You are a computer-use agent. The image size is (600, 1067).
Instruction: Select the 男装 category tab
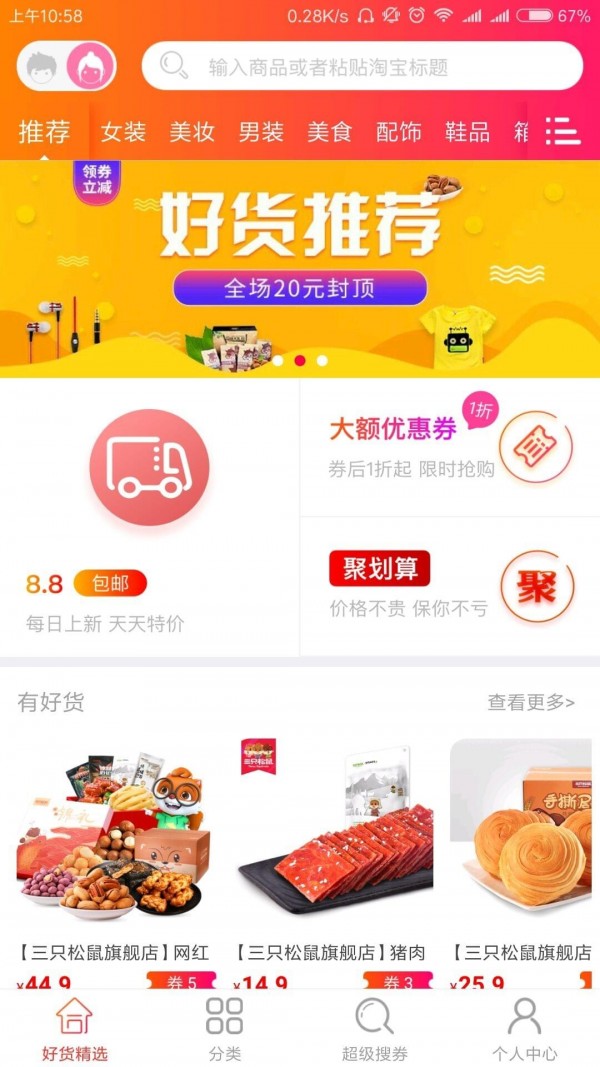(261, 132)
